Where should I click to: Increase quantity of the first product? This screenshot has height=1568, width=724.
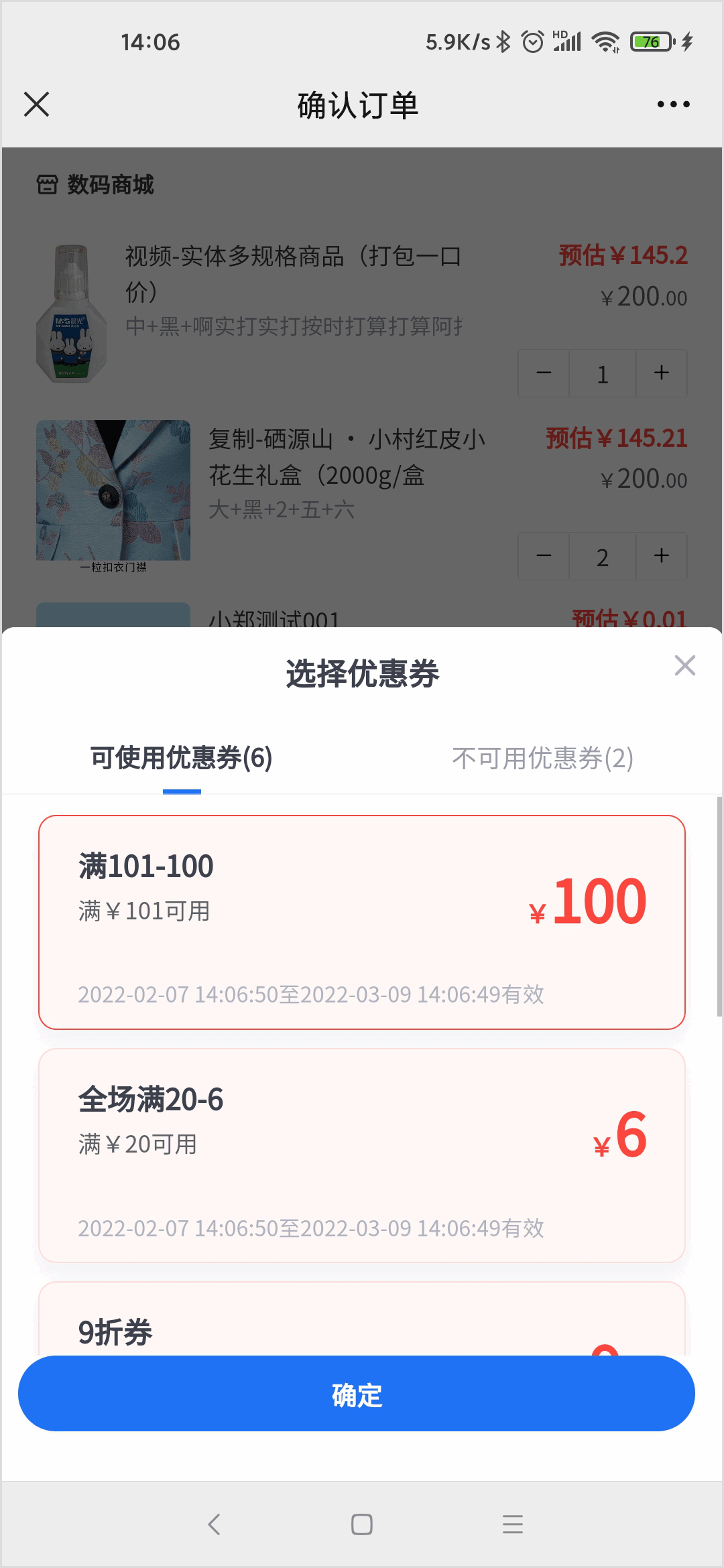point(661,373)
